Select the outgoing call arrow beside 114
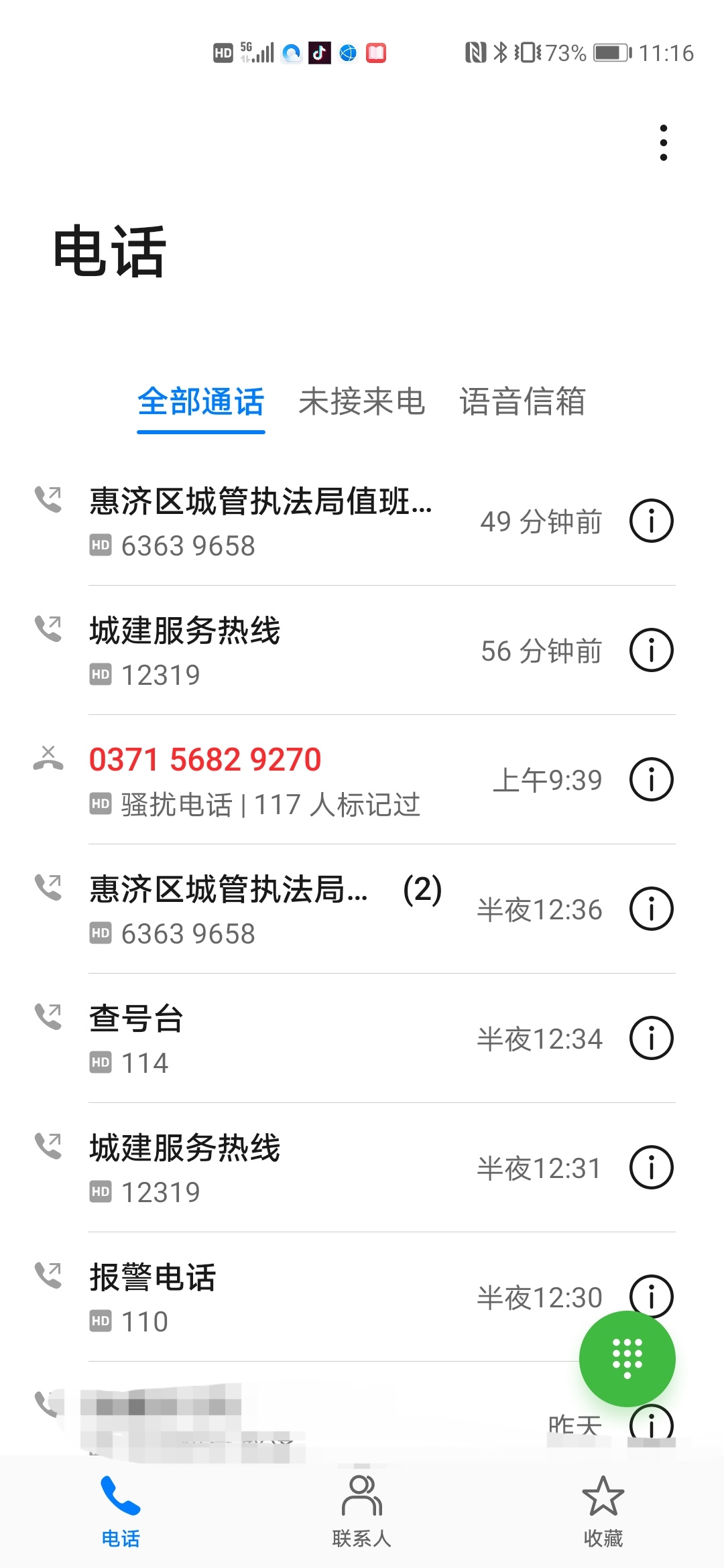Screen dimensions: 724x1568 48,1015
